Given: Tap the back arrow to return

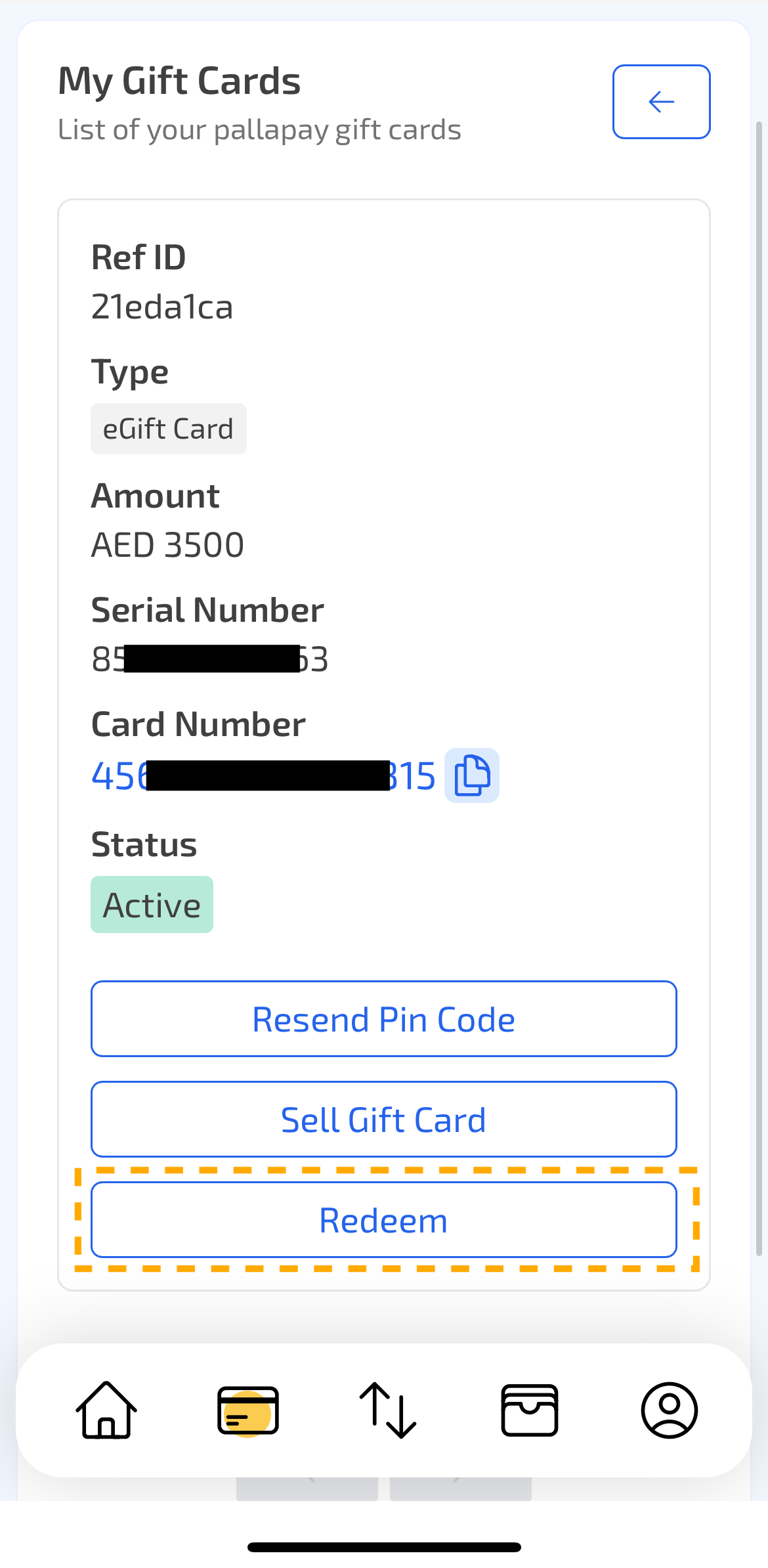Looking at the screenshot, I should coord(661,102).
